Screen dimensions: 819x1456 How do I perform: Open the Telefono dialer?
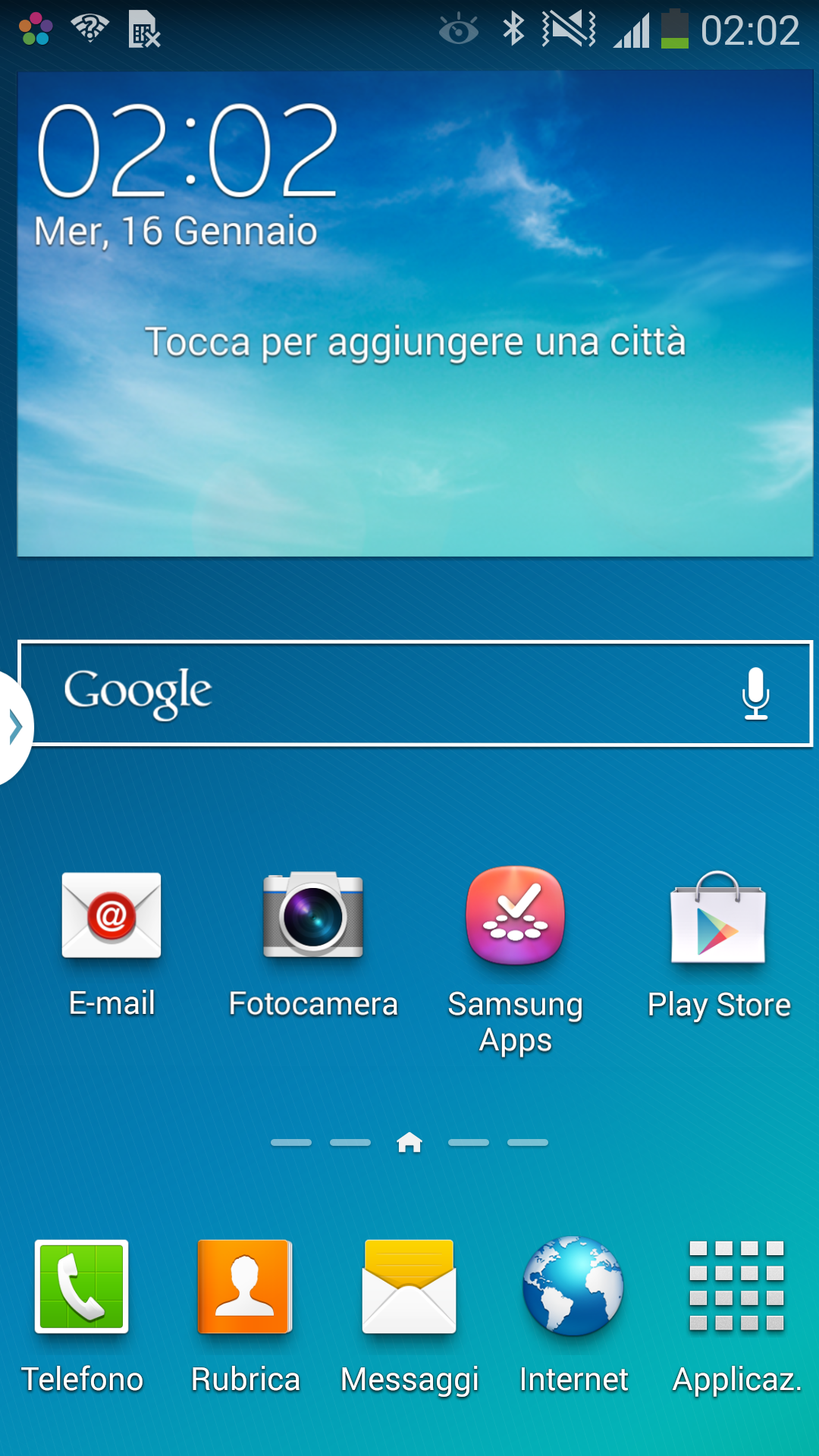coord(82,1287)
